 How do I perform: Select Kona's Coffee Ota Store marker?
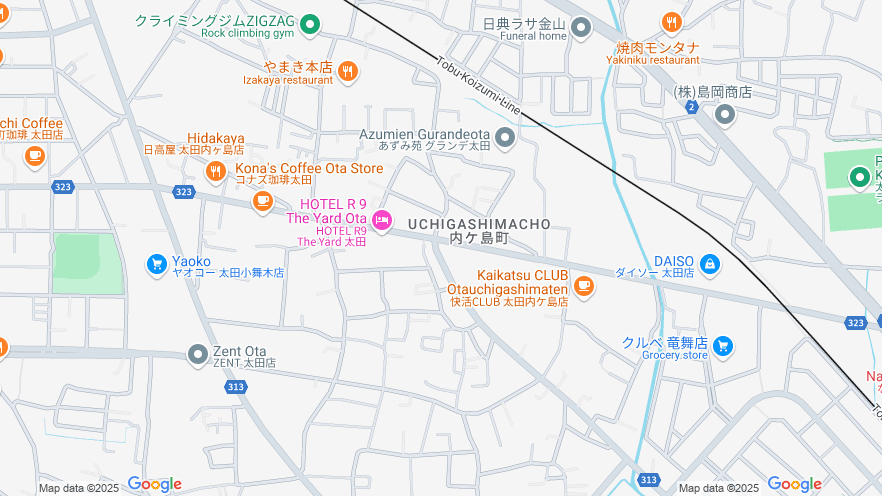click(x=263, y=200)
